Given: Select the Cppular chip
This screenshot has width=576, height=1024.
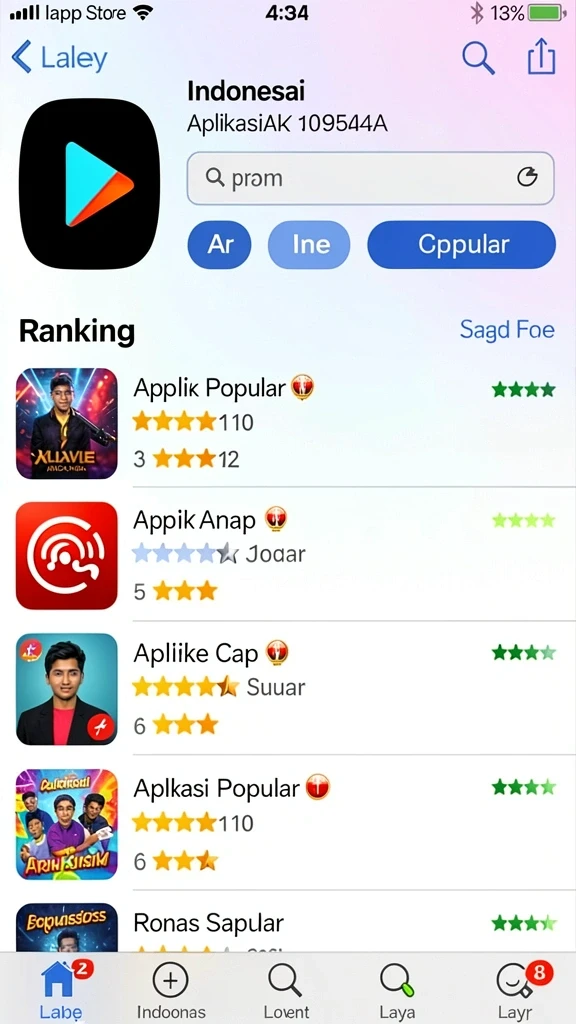Looking at the screenshot, I should tap(462, 245).
